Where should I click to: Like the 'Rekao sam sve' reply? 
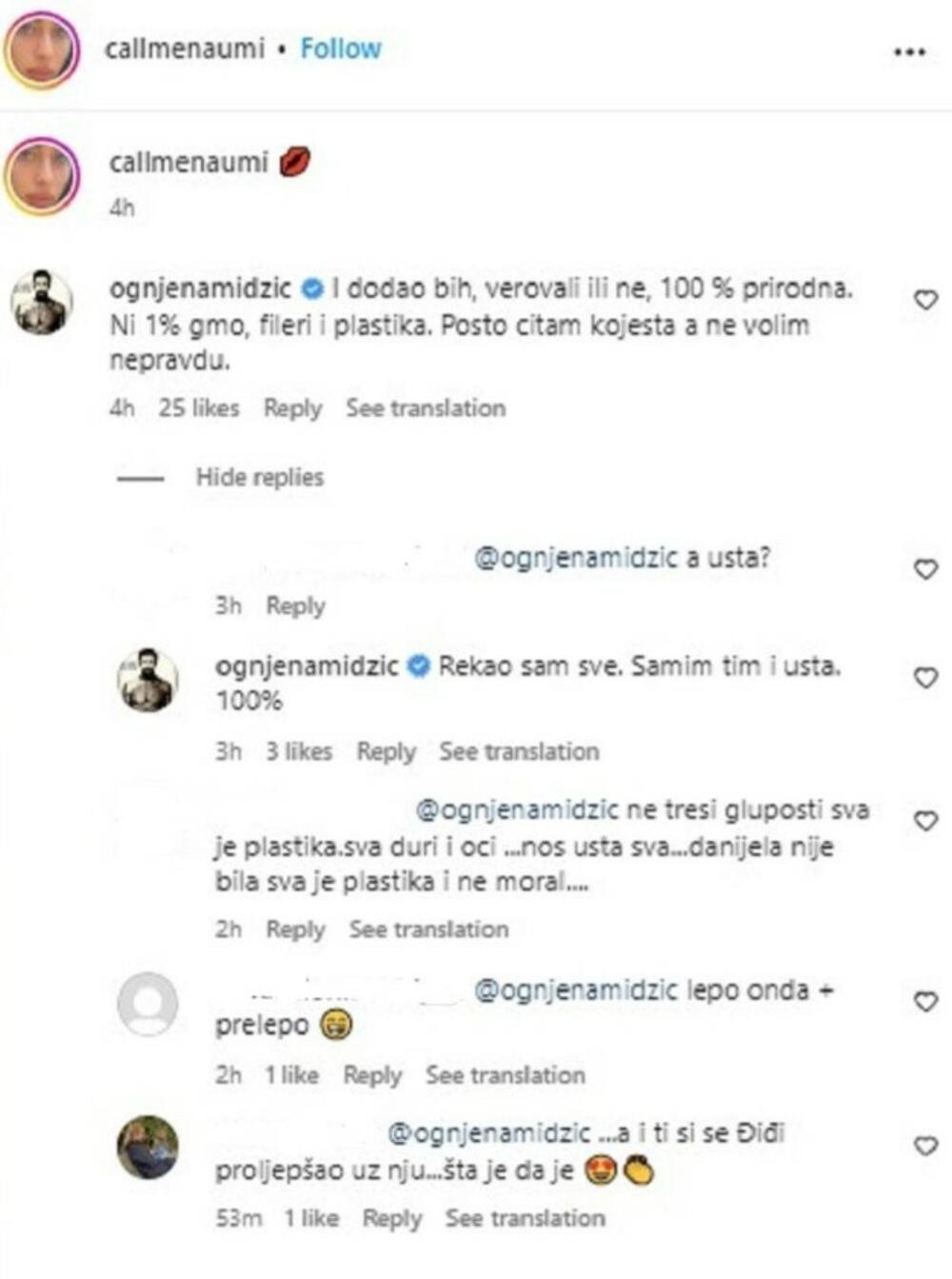pyautogui.click(x=924, y=676)
